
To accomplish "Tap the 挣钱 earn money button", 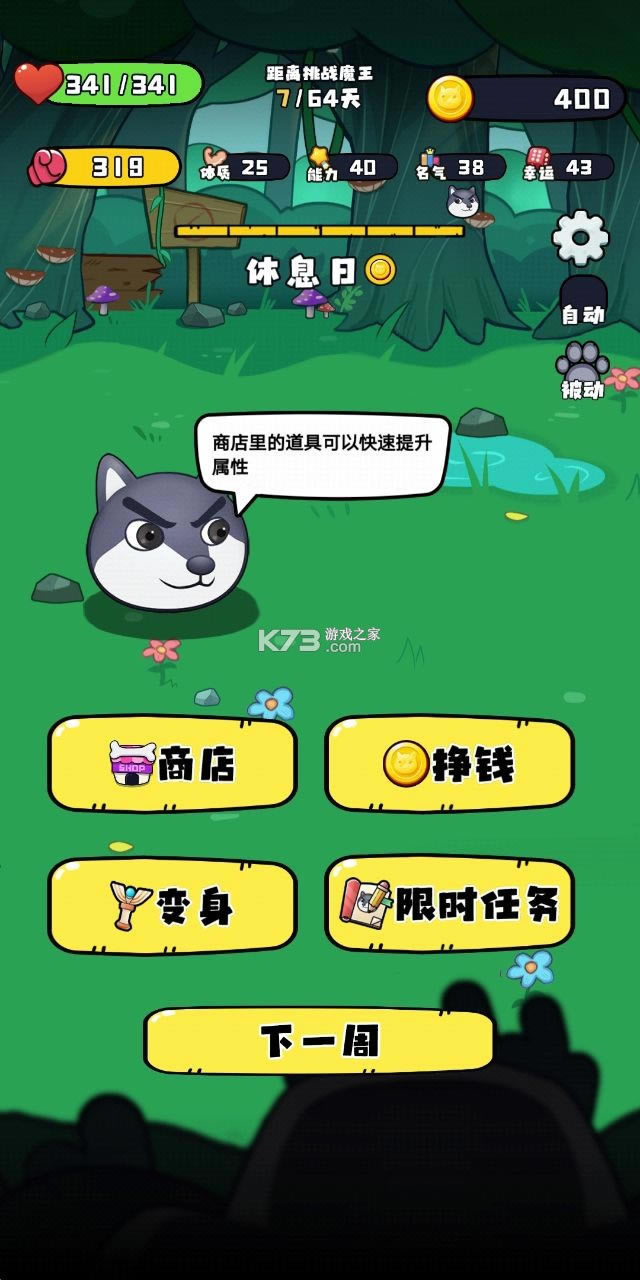I will 449,765.
